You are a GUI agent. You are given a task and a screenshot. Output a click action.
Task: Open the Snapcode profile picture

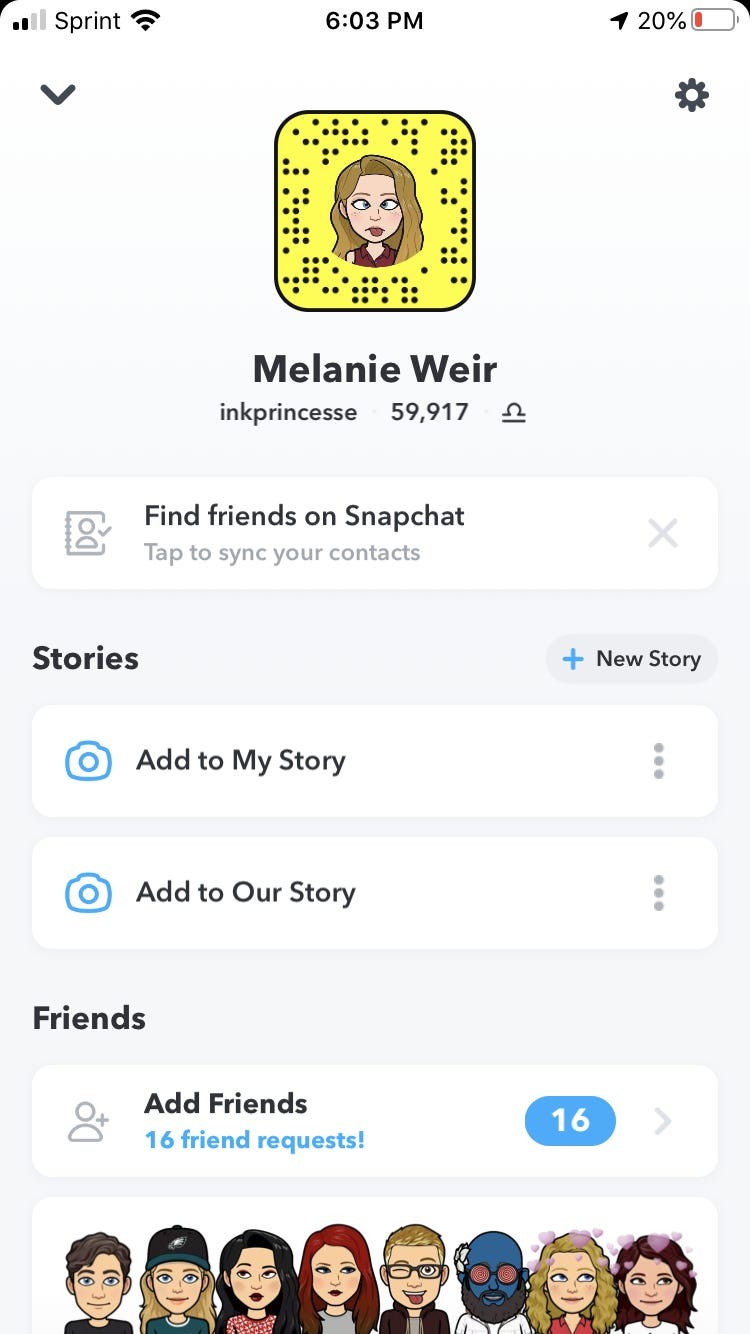pos(375,210)
